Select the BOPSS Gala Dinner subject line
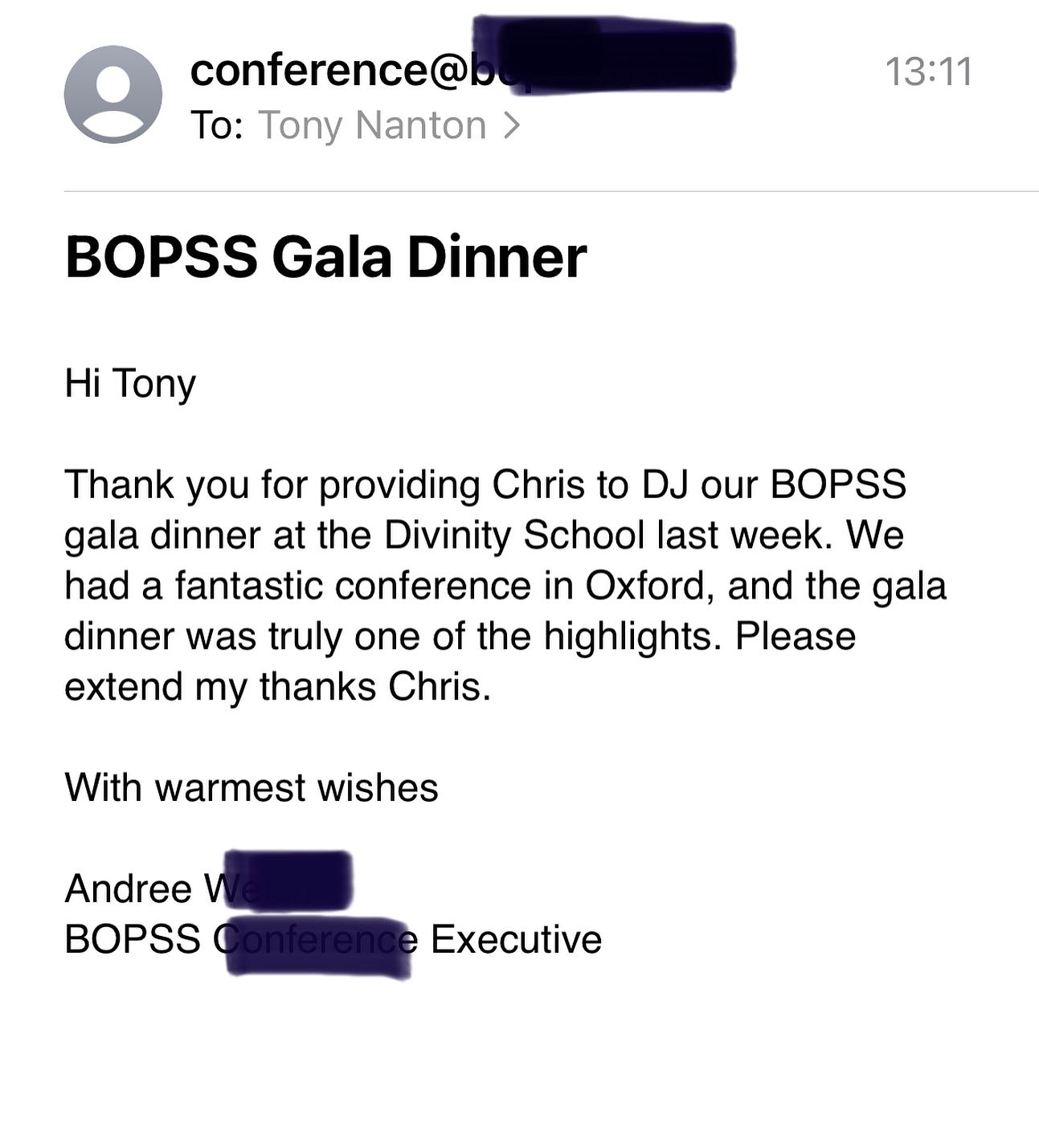Screen dimensions: 1039x1148 click(x=326, y=255)
